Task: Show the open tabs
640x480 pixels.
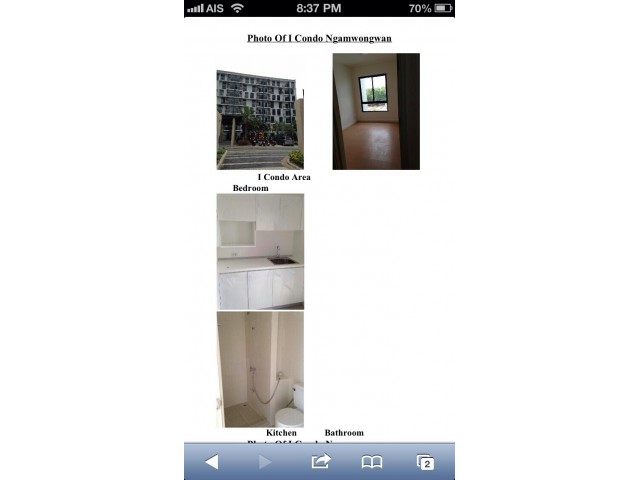Action: [x=425, y=462]
